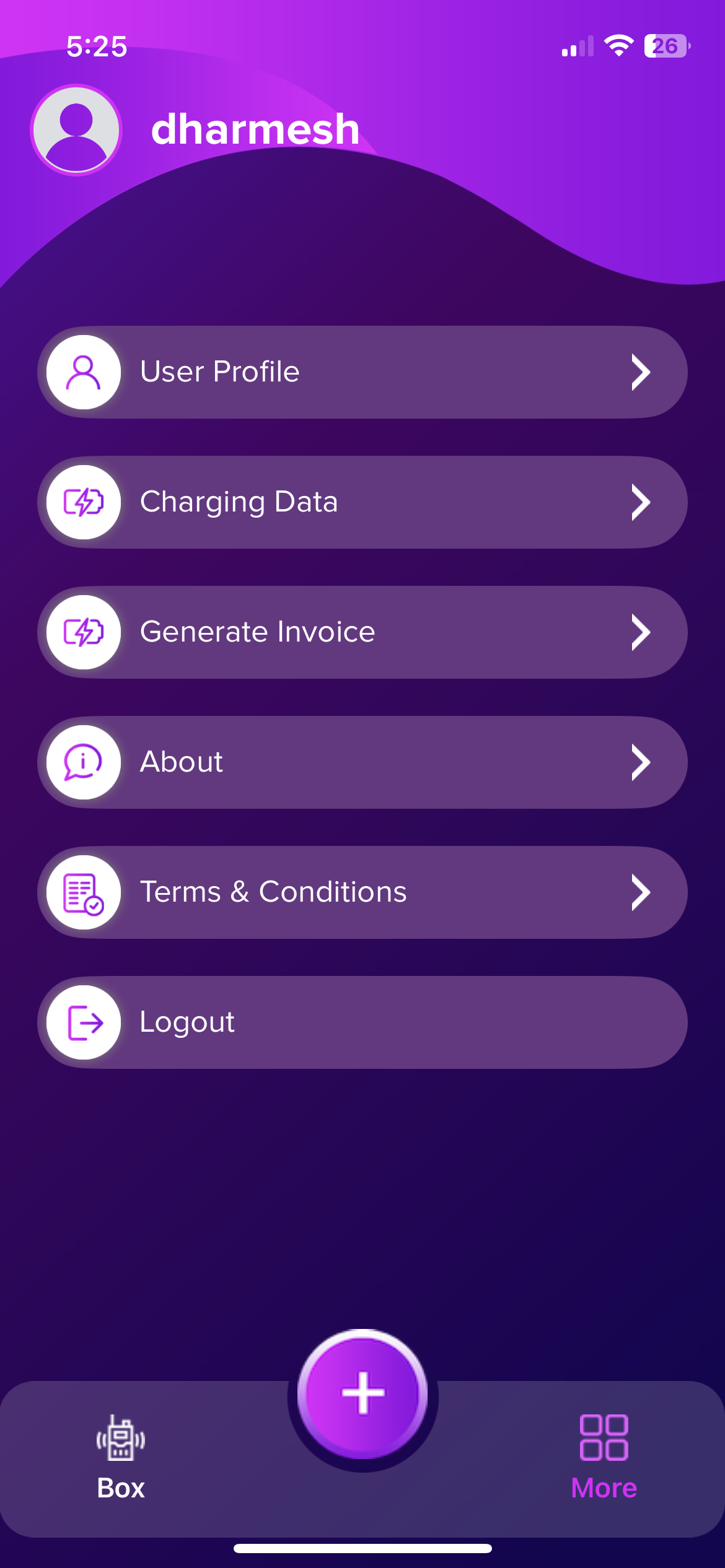Tap dharmesh's profile avatar
Screen dimensions: 725x1568
(x=76, y=130)
